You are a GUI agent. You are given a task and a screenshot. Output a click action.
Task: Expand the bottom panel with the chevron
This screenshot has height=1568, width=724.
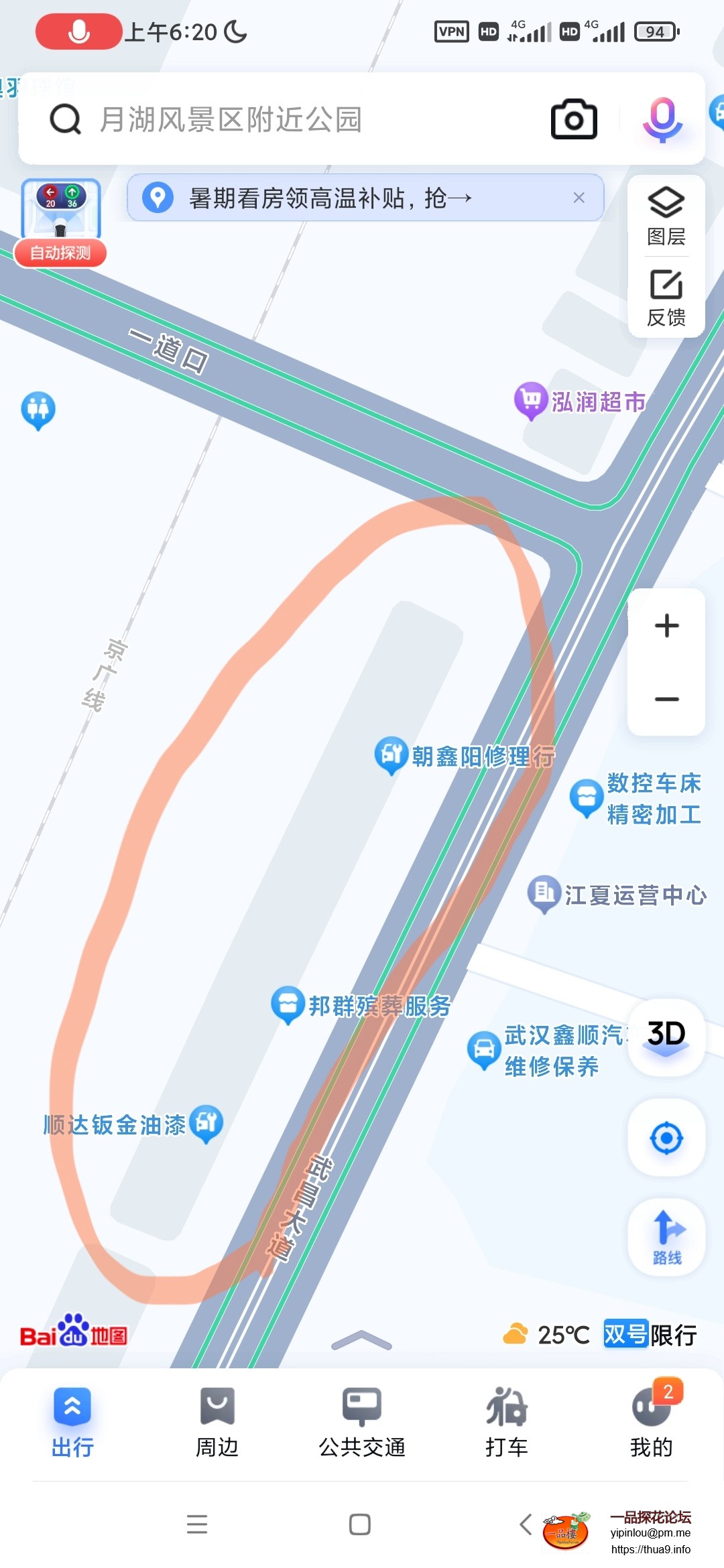[361, 1340]
